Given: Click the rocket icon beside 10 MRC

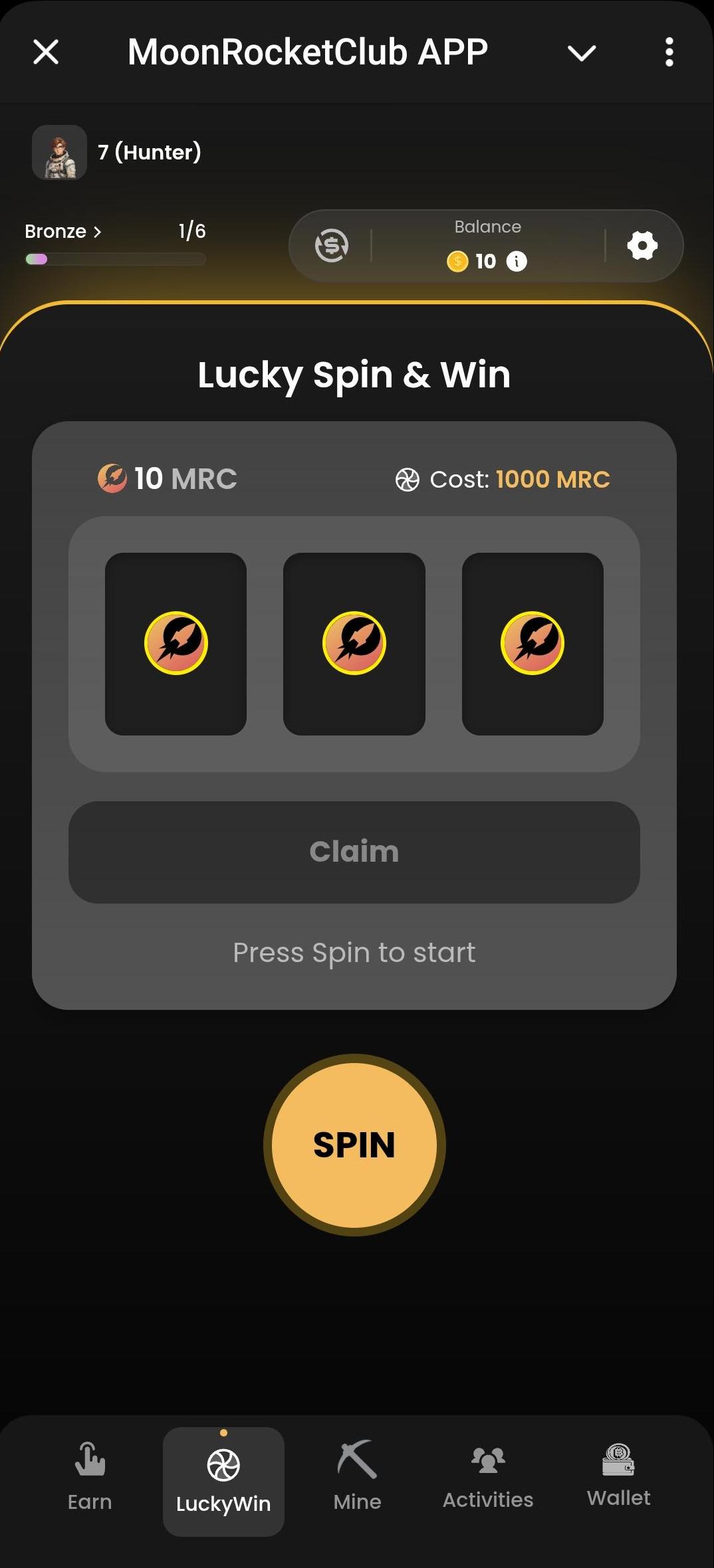Looking at the screenshot, I should click(112, 478).
